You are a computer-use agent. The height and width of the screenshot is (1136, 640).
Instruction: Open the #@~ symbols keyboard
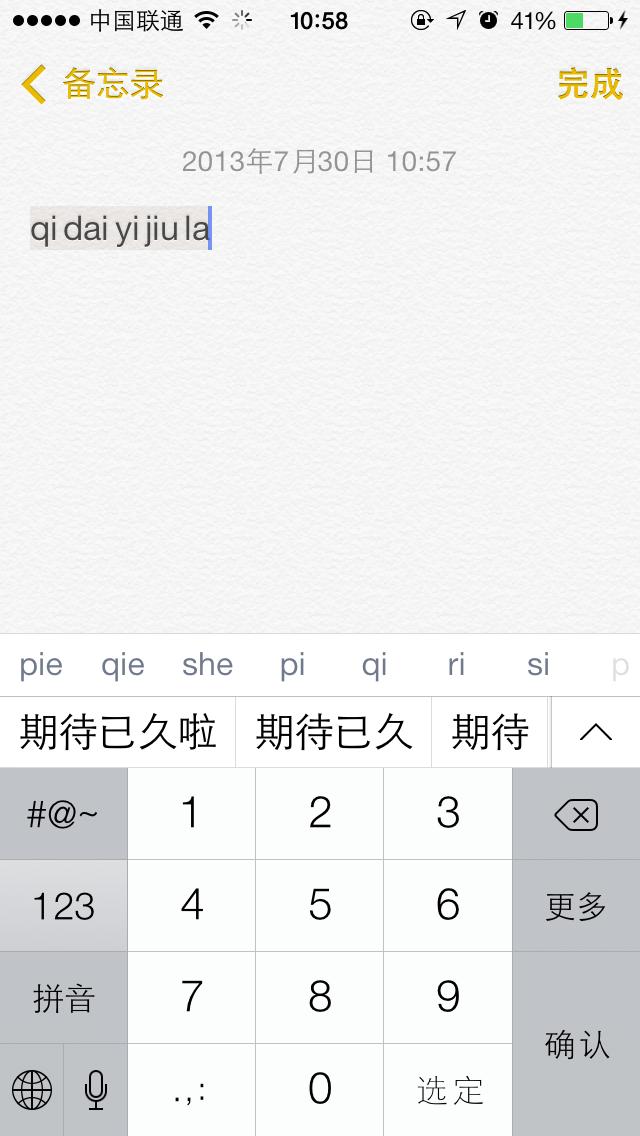63,814
